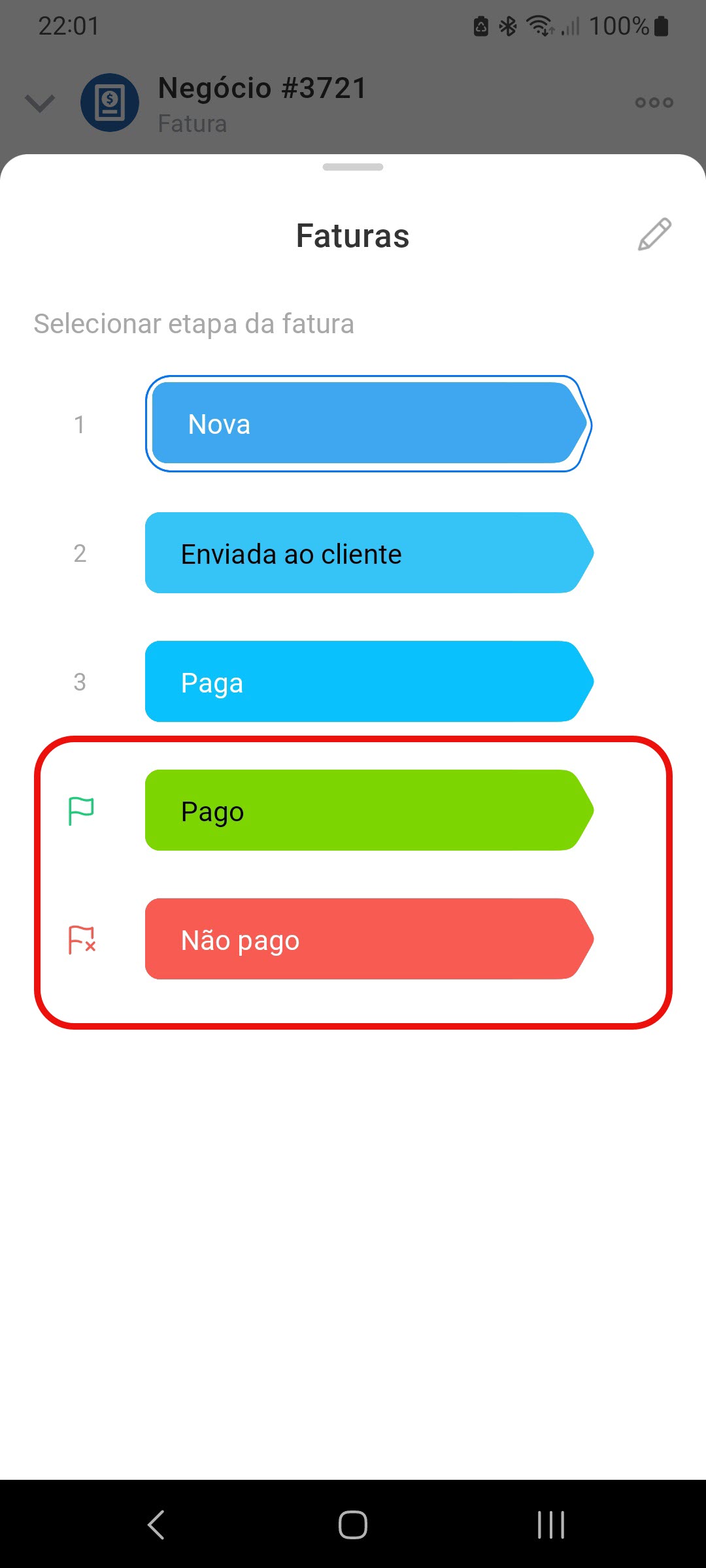Viewport: 706px width, 1568px height.
Task: Open the three-dot overflow menu
Action: [654, 103]
